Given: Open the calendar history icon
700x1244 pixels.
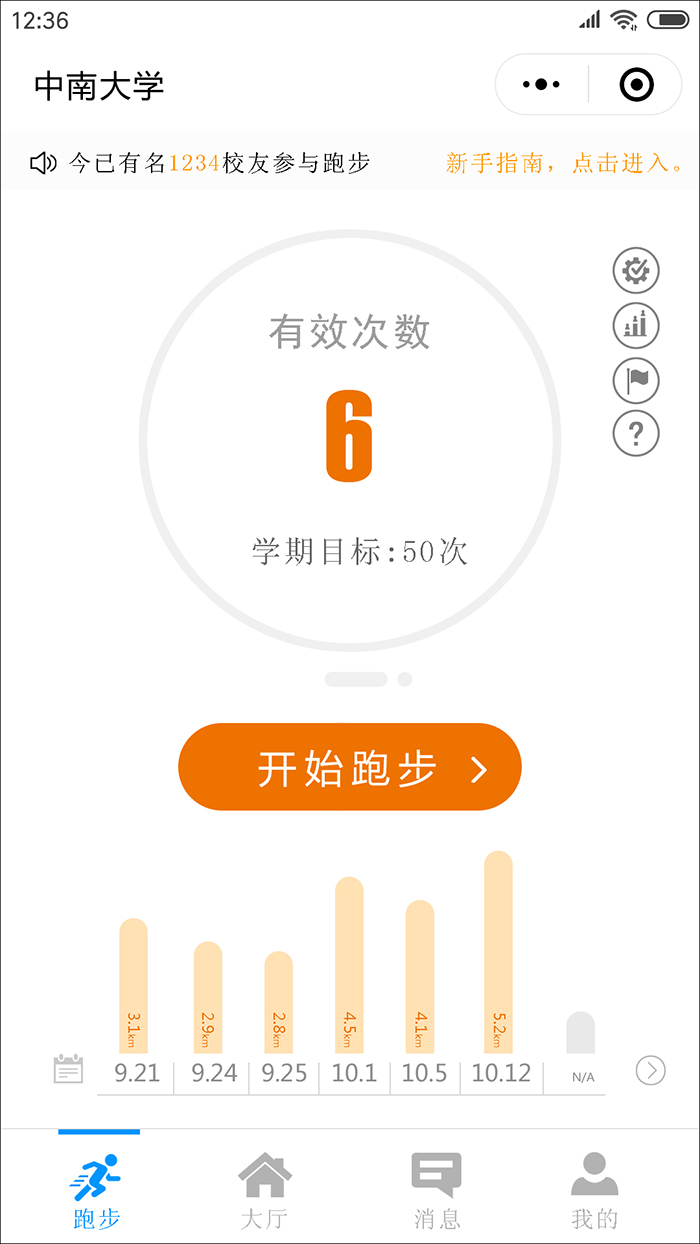Looking at the screenshot, I should pyautogui.click(x=68, y=1069).
